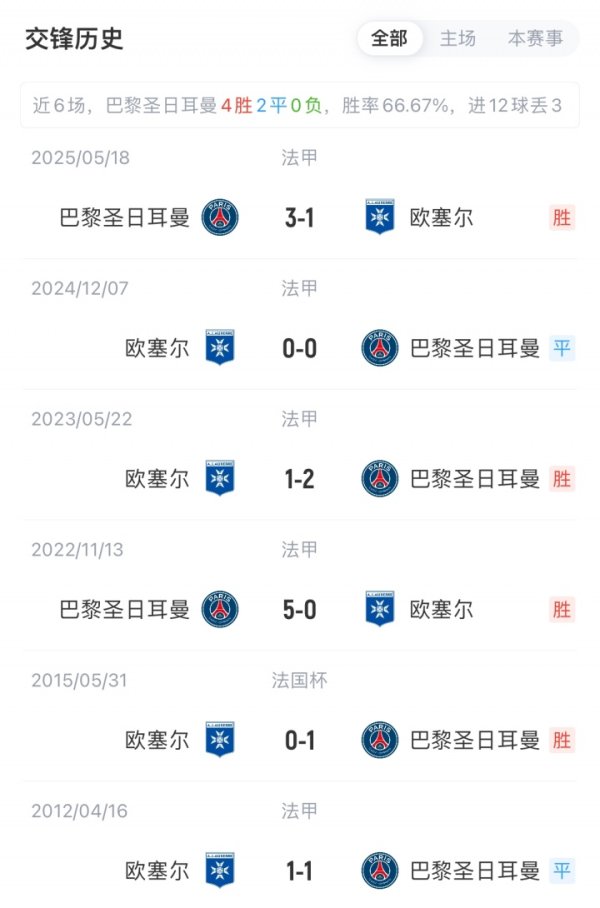Show only 本赛事 matches

(535, 39)
